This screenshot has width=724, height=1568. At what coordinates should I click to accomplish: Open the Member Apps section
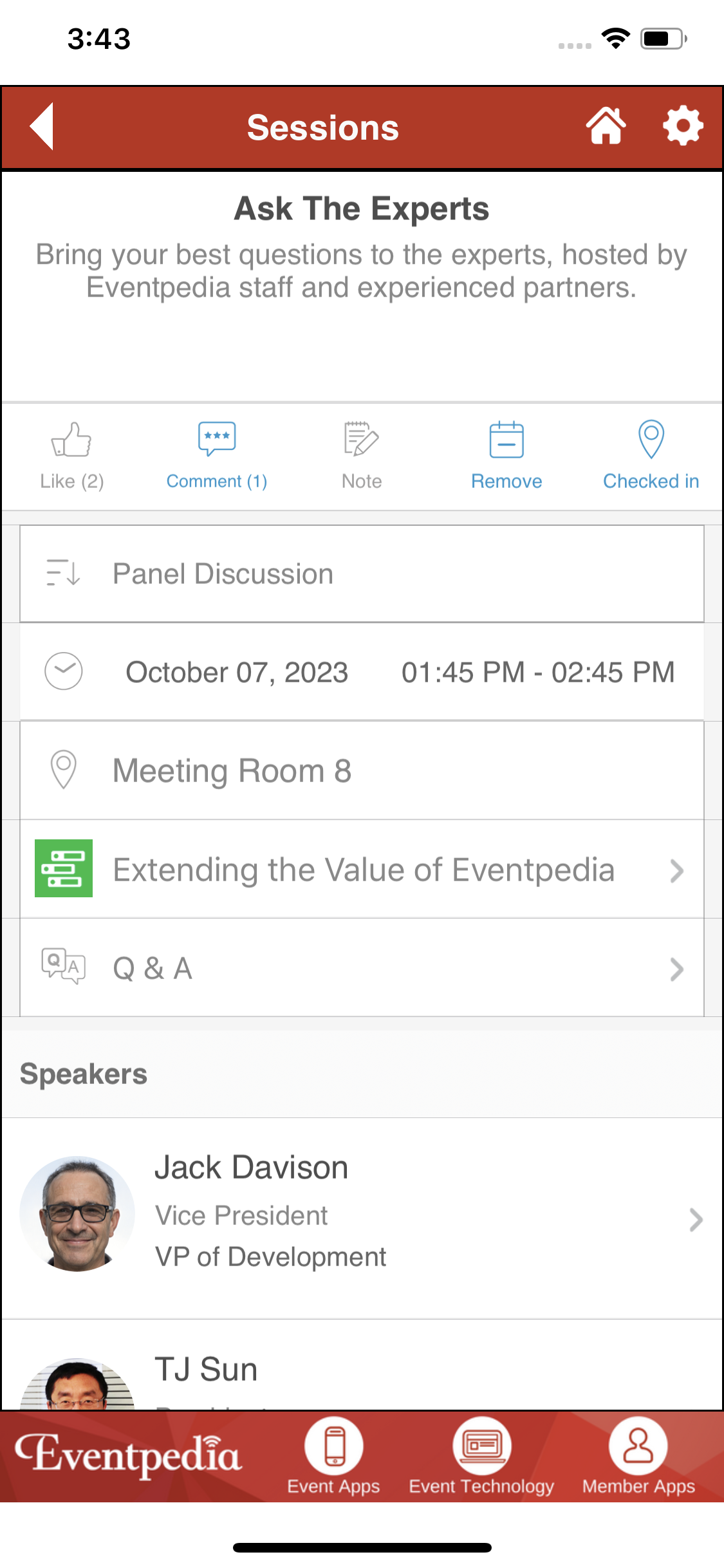point(638,1461)
